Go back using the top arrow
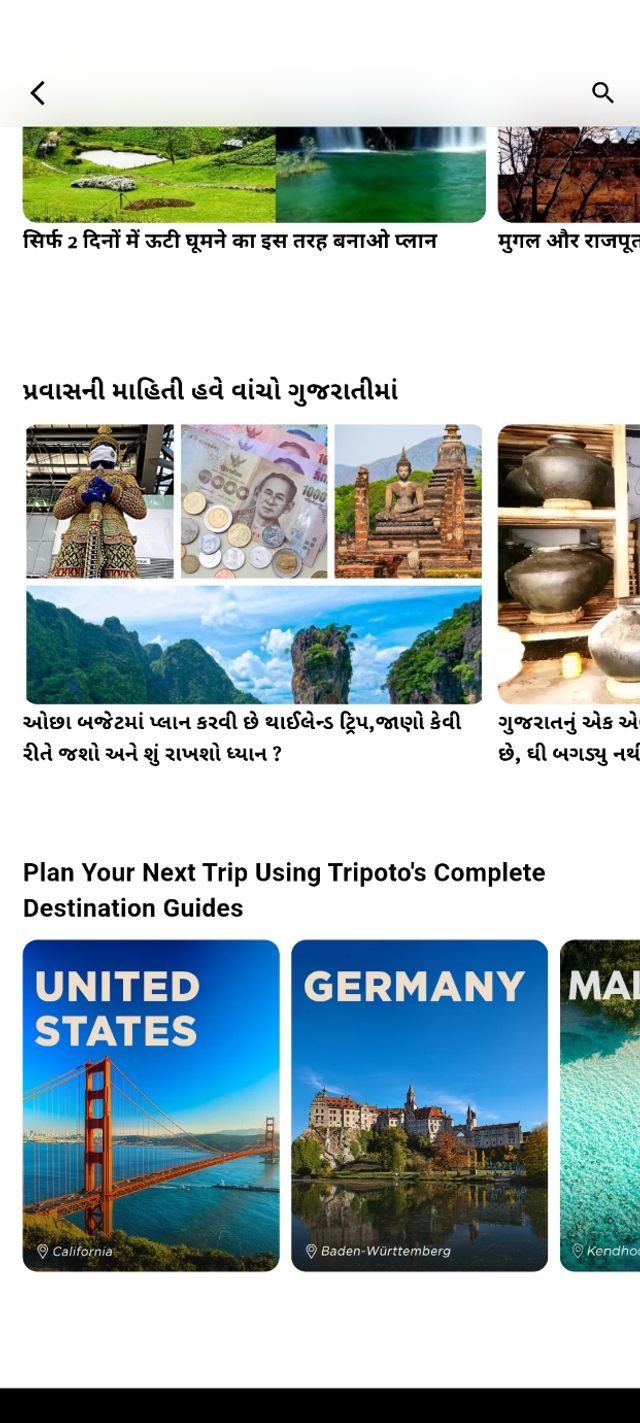 click(x=38, y=93)
